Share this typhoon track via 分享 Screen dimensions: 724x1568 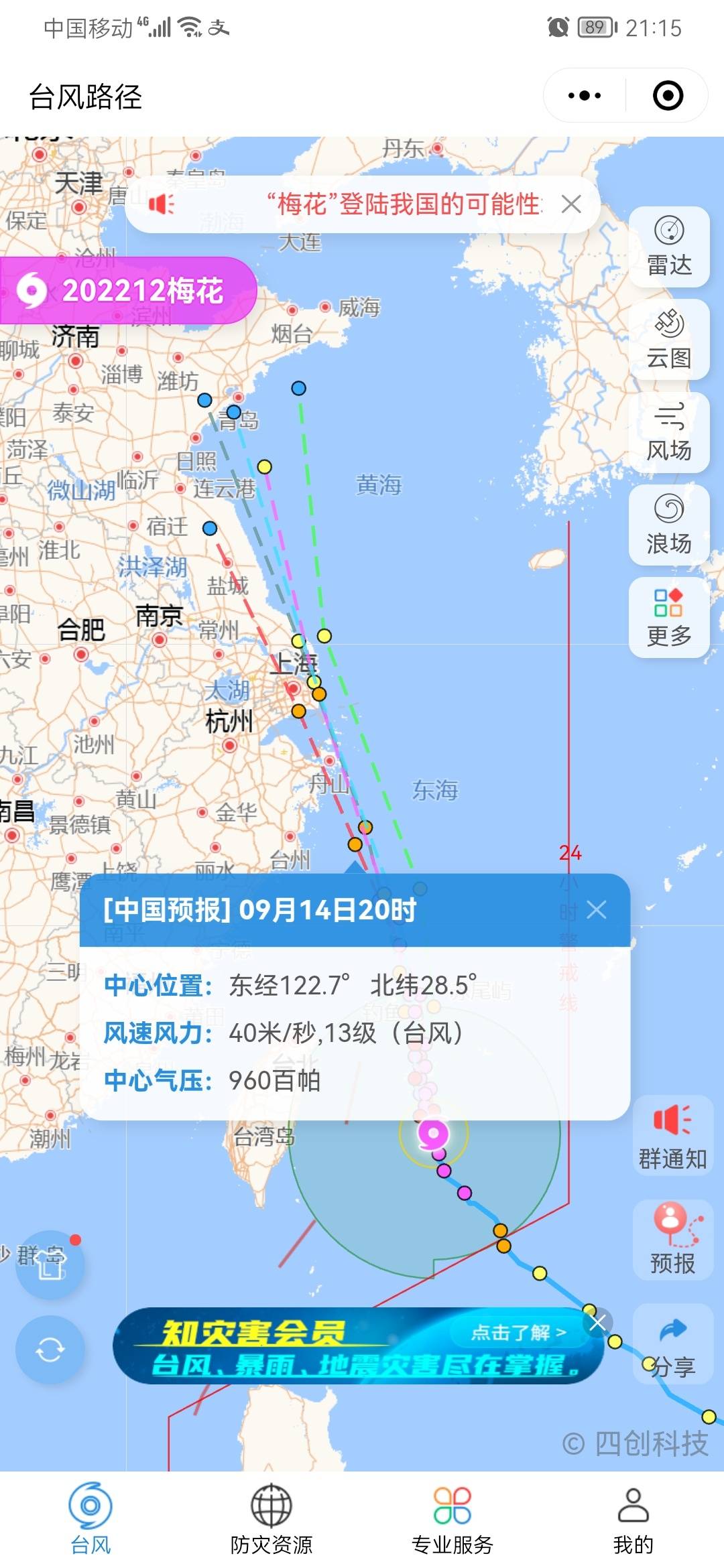[x=672, y=1346]
